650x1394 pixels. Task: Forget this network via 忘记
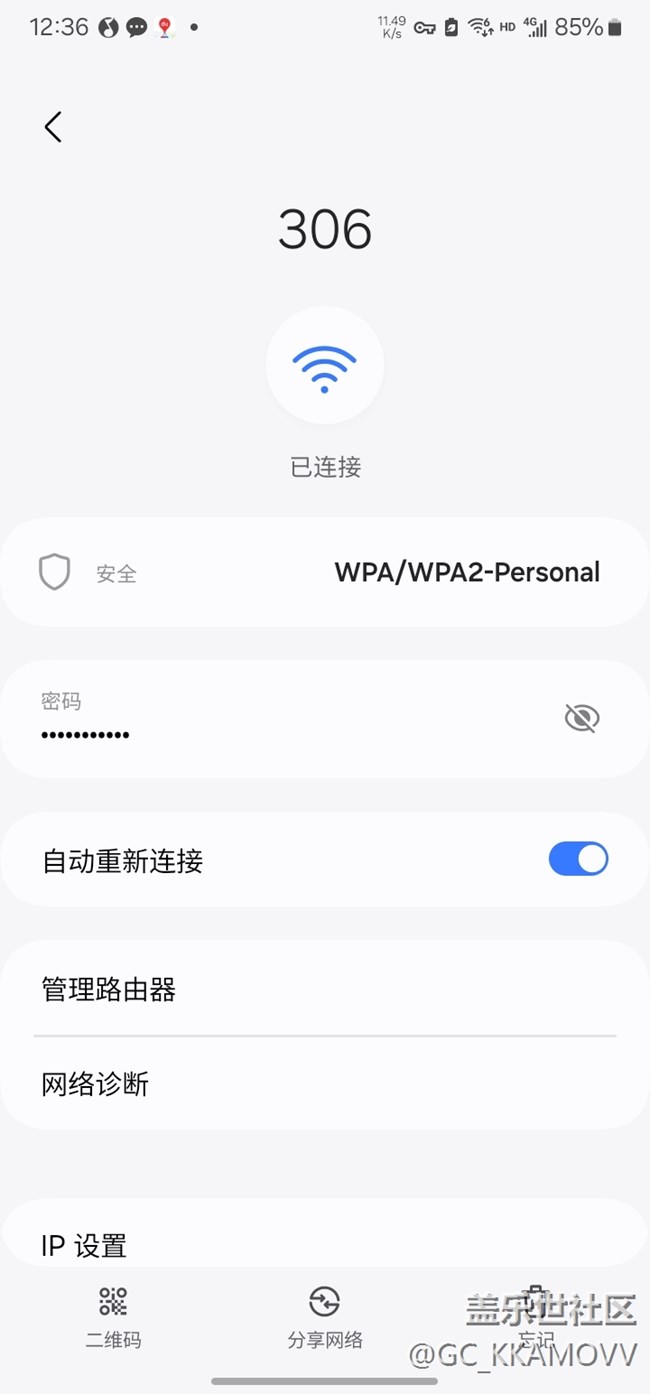[x=536, y=1318]
